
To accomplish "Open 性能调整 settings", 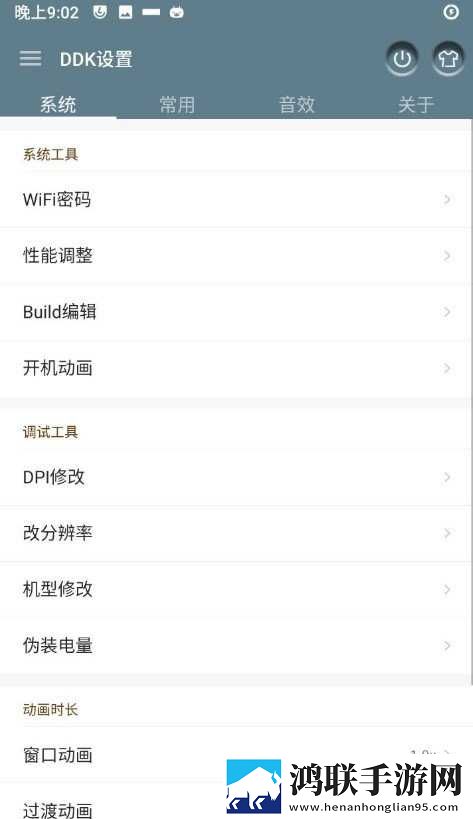I will tap(234, 255).
